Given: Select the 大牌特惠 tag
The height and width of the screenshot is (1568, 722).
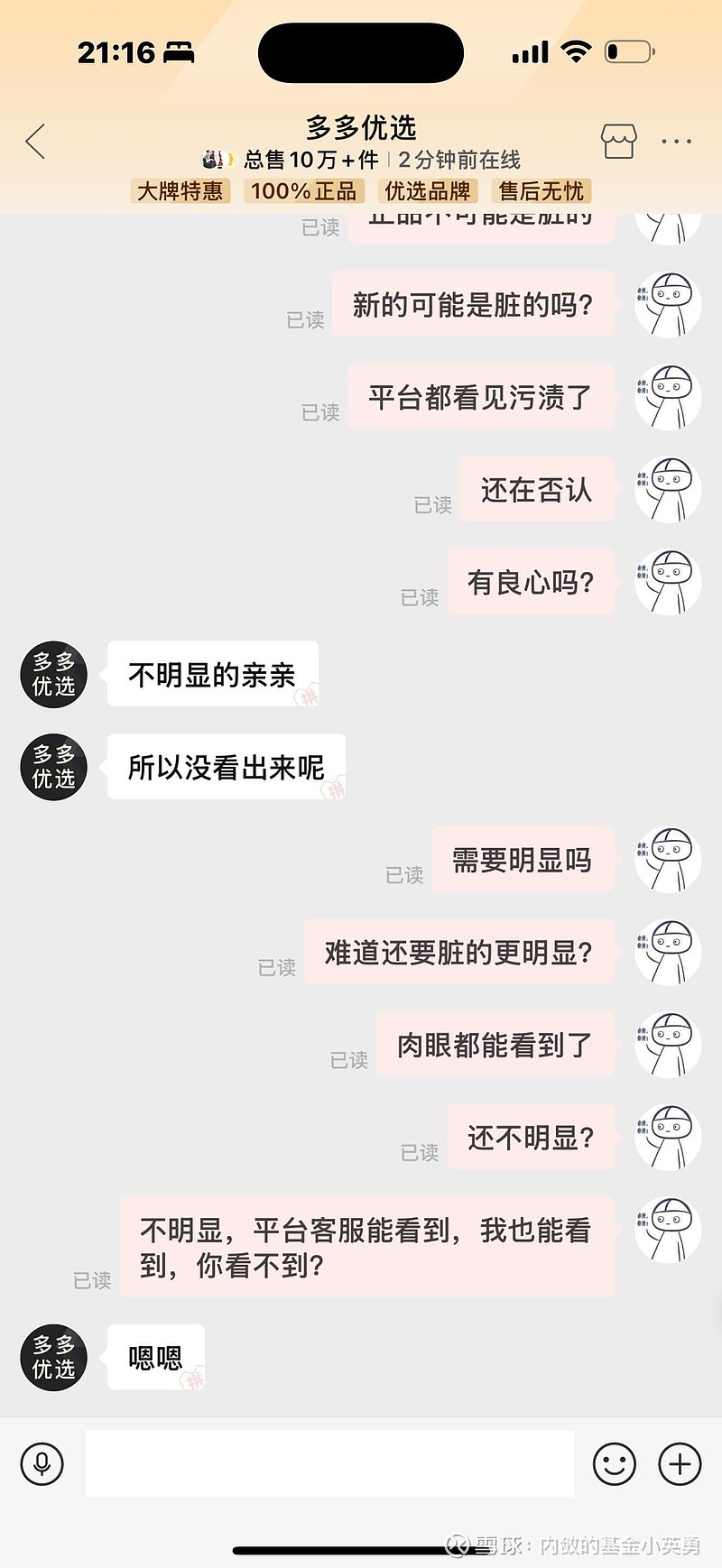Looking at the screenshot, I should point(180,191).
